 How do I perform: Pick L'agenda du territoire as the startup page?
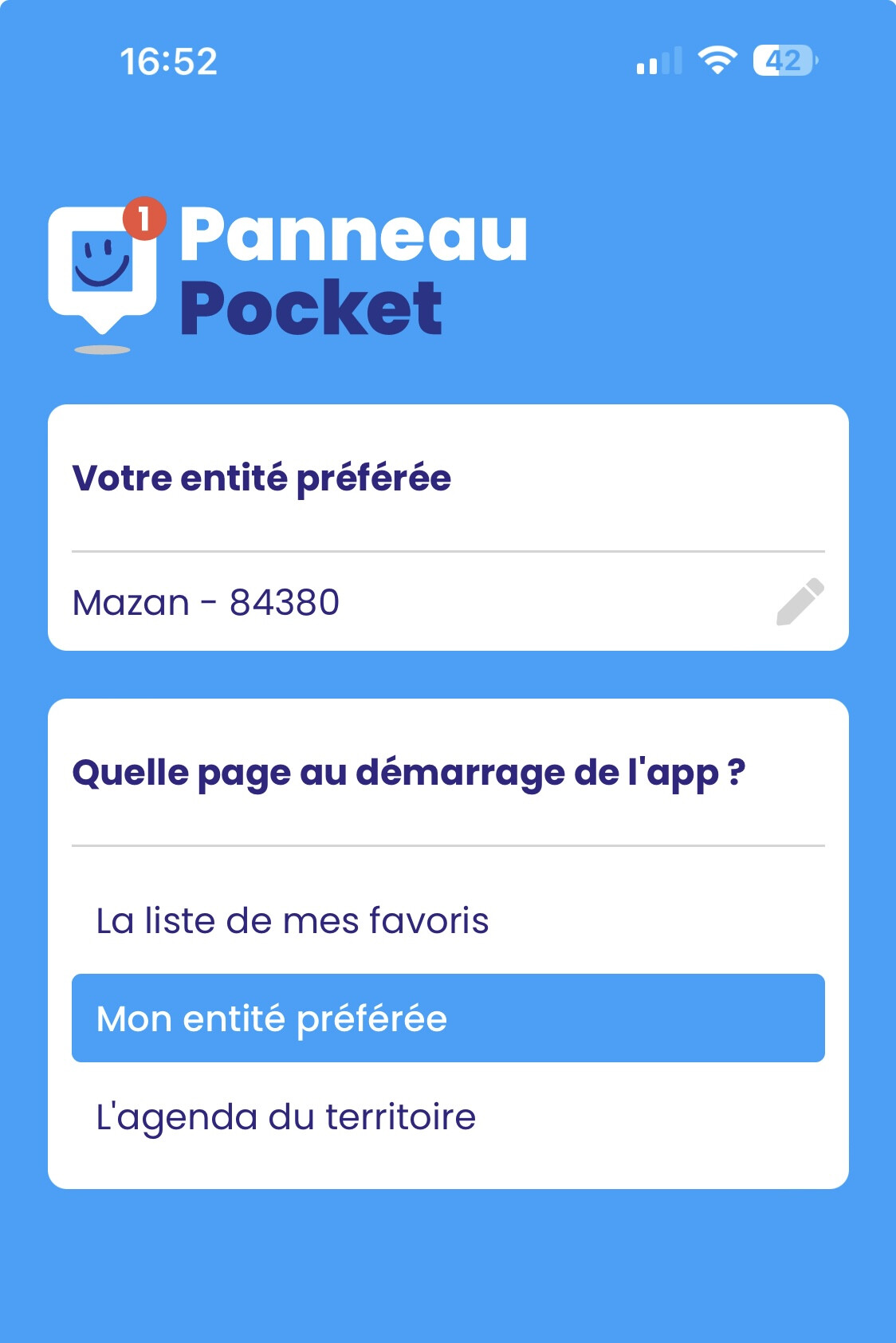[448, 1117]
